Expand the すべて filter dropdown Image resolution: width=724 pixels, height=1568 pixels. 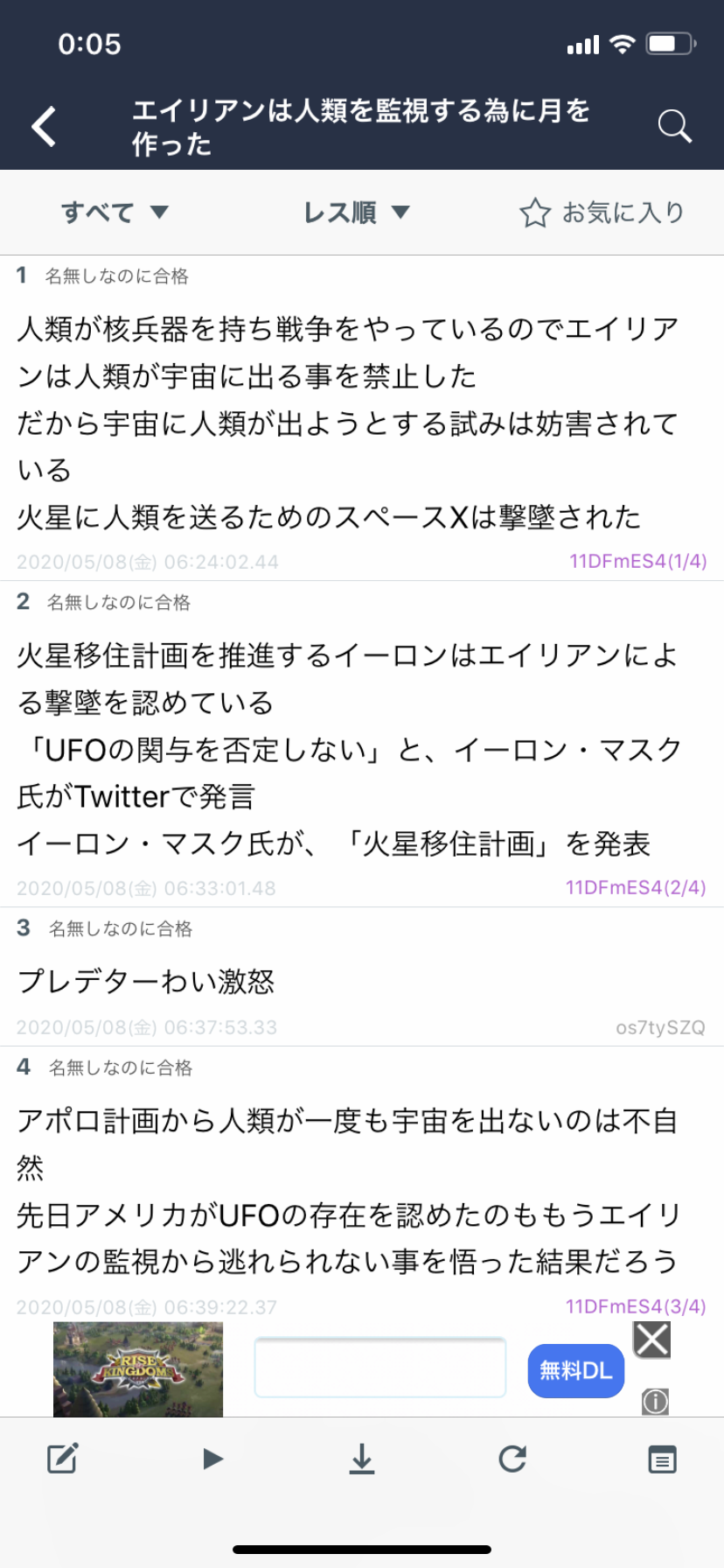(x=115, y=212)
